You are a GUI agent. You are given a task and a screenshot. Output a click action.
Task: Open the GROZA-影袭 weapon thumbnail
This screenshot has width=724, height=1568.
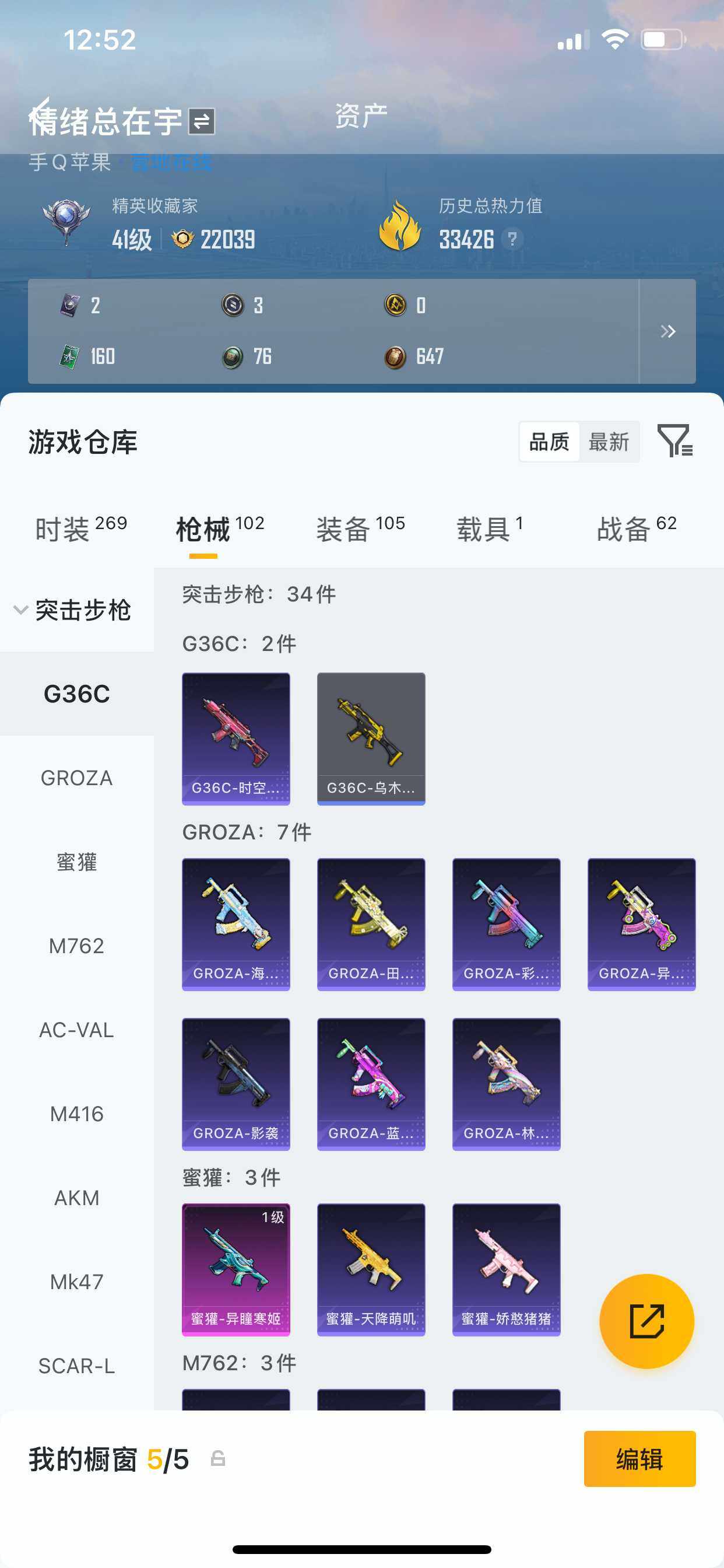(x=236, y=1083)
